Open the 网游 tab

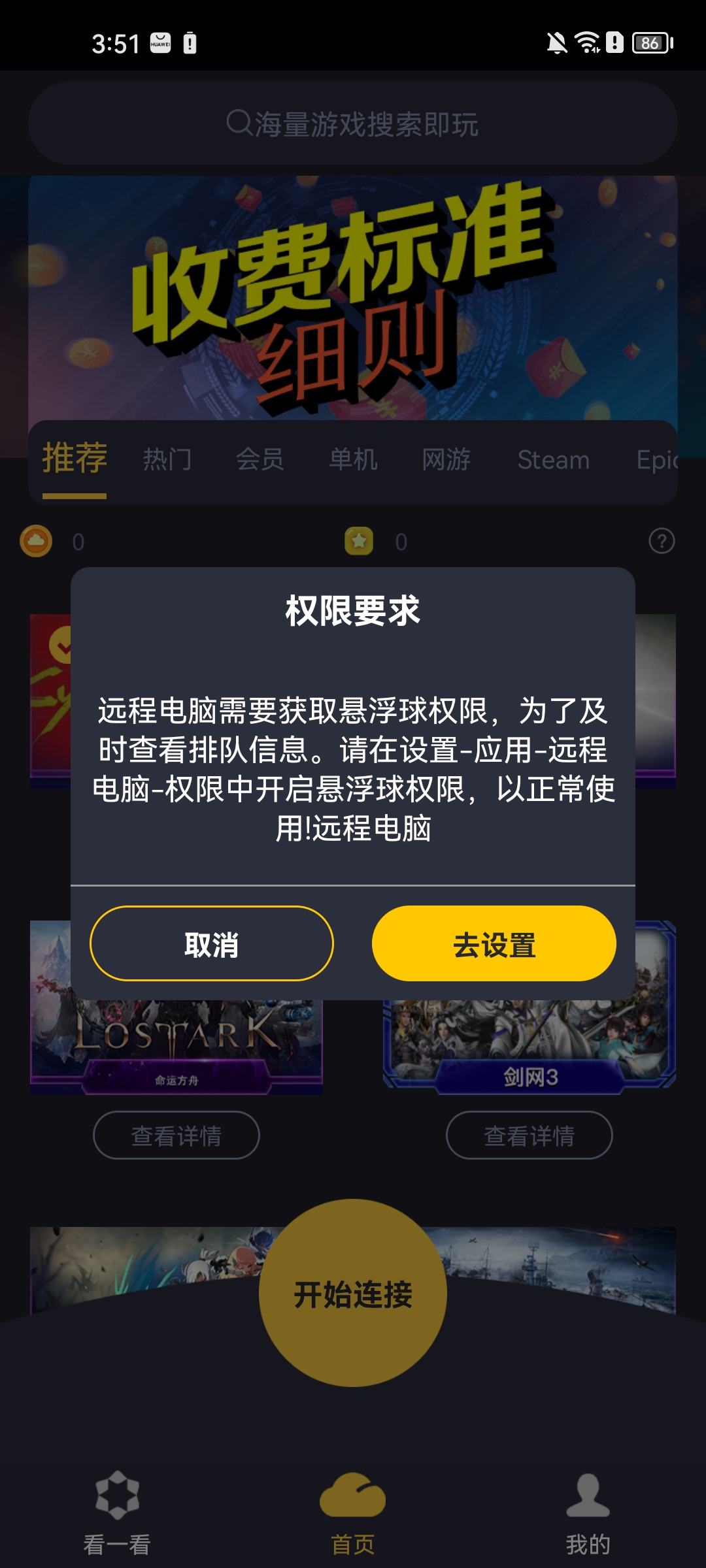(446, 460)
